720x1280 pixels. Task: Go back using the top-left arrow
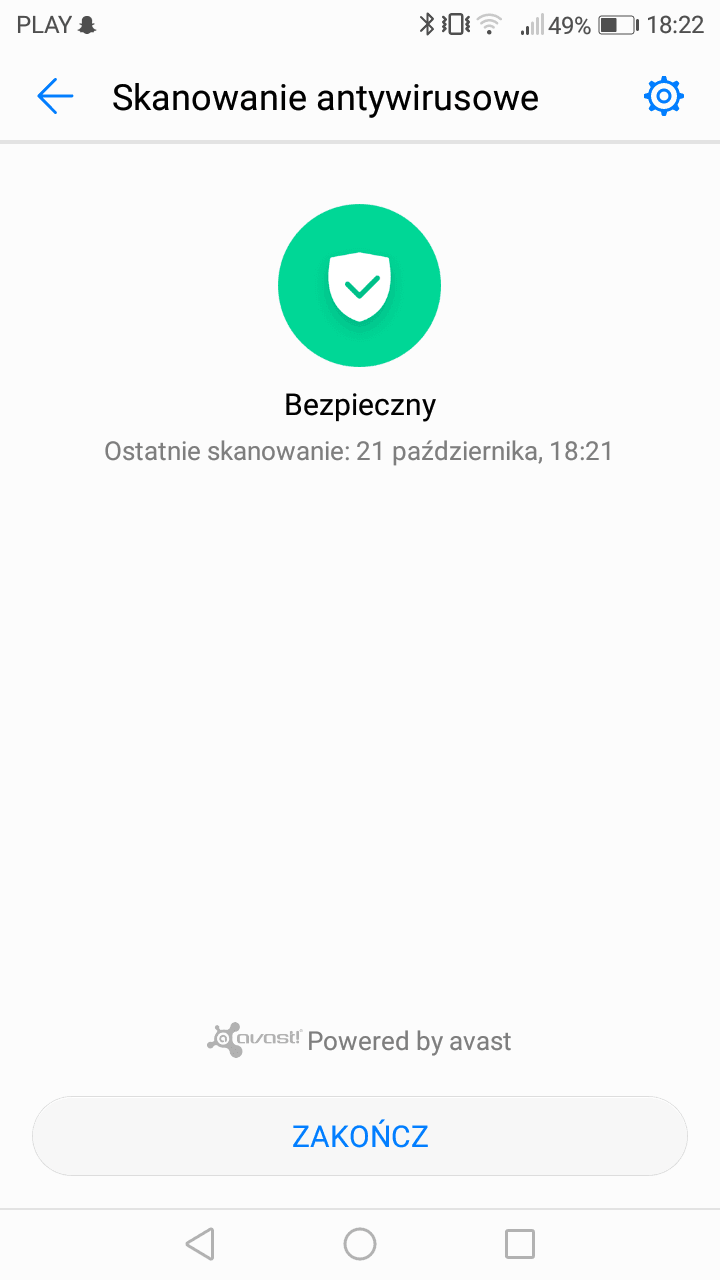tap(55, 96)
